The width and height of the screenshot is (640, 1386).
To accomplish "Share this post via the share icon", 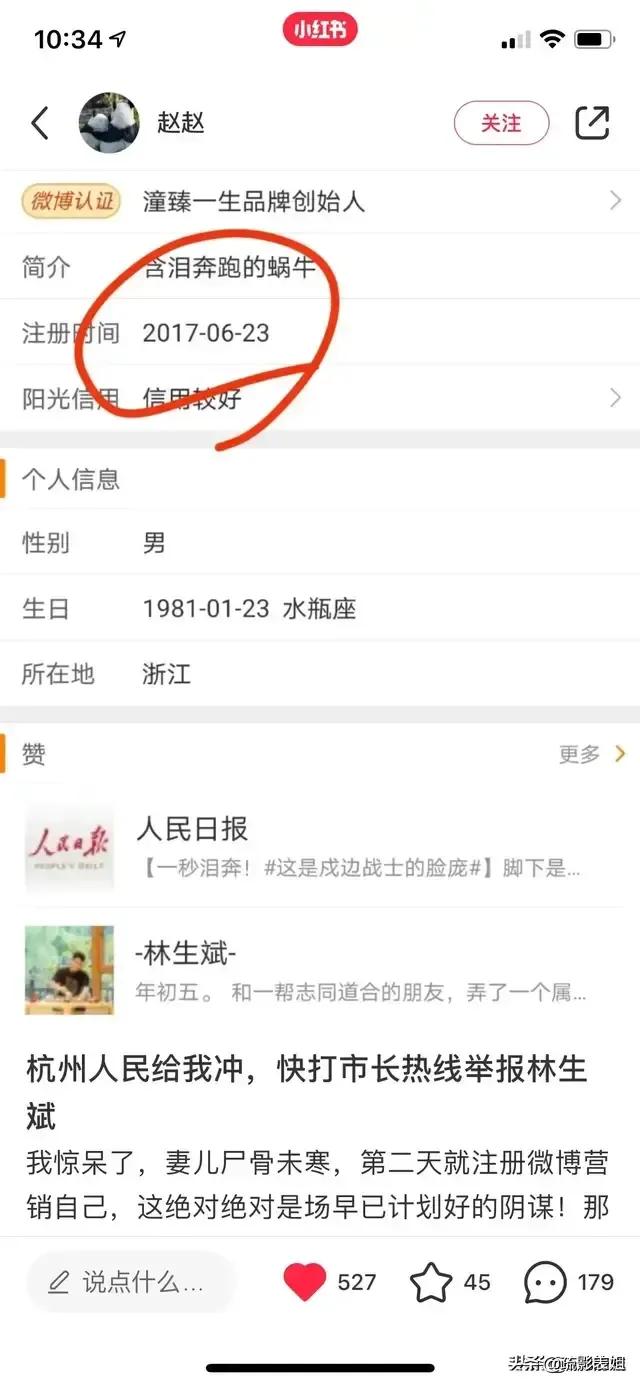I will tap(592, 123).
